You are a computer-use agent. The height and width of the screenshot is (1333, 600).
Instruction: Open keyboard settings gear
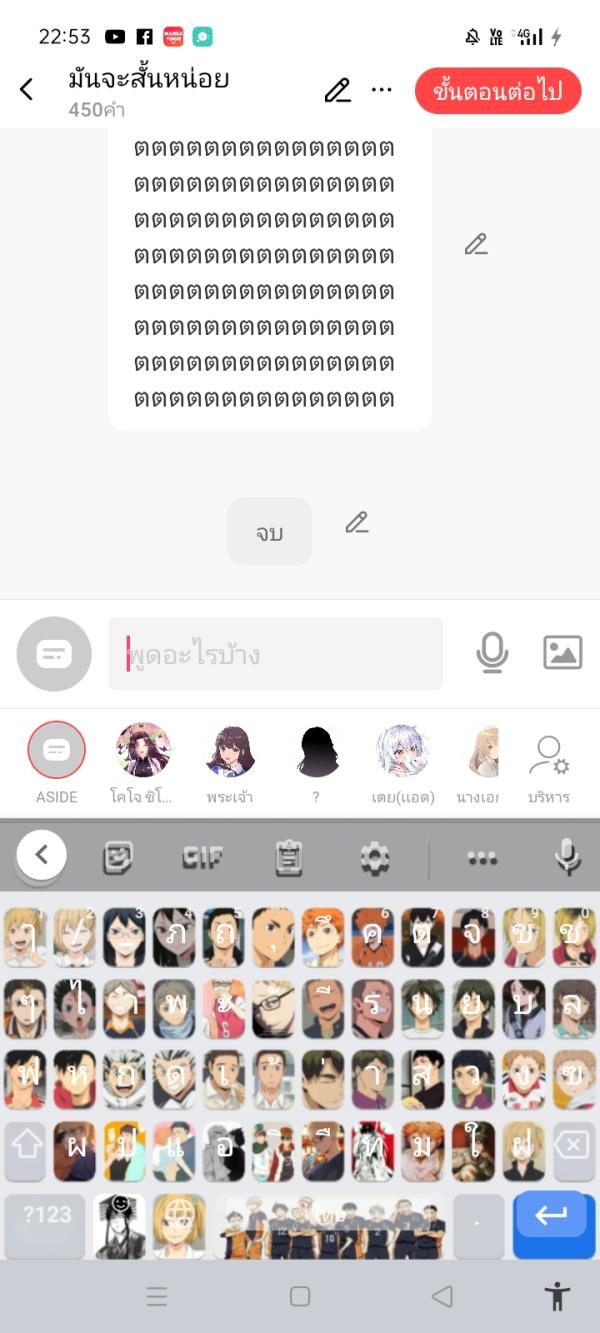click(375, 857)
